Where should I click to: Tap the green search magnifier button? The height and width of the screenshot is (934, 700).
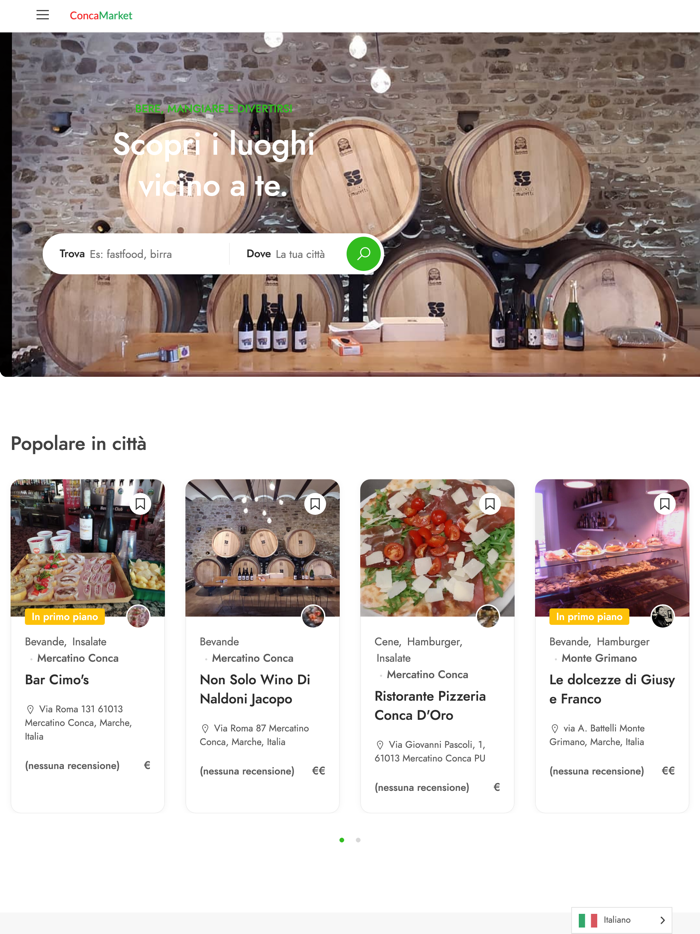pos(364,254)
